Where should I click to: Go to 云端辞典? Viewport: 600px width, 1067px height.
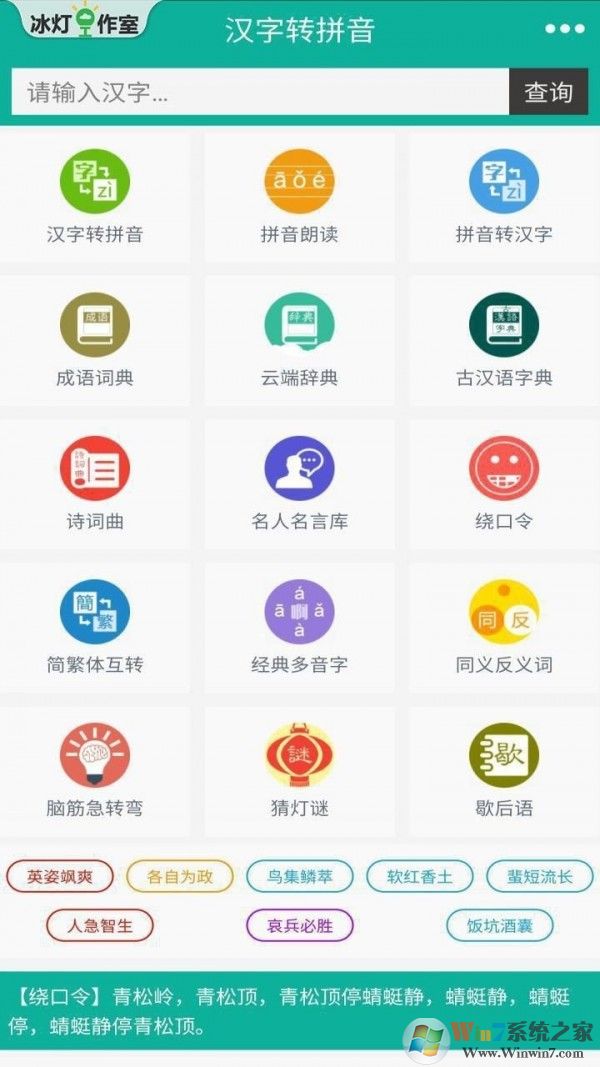pos(299,341)
